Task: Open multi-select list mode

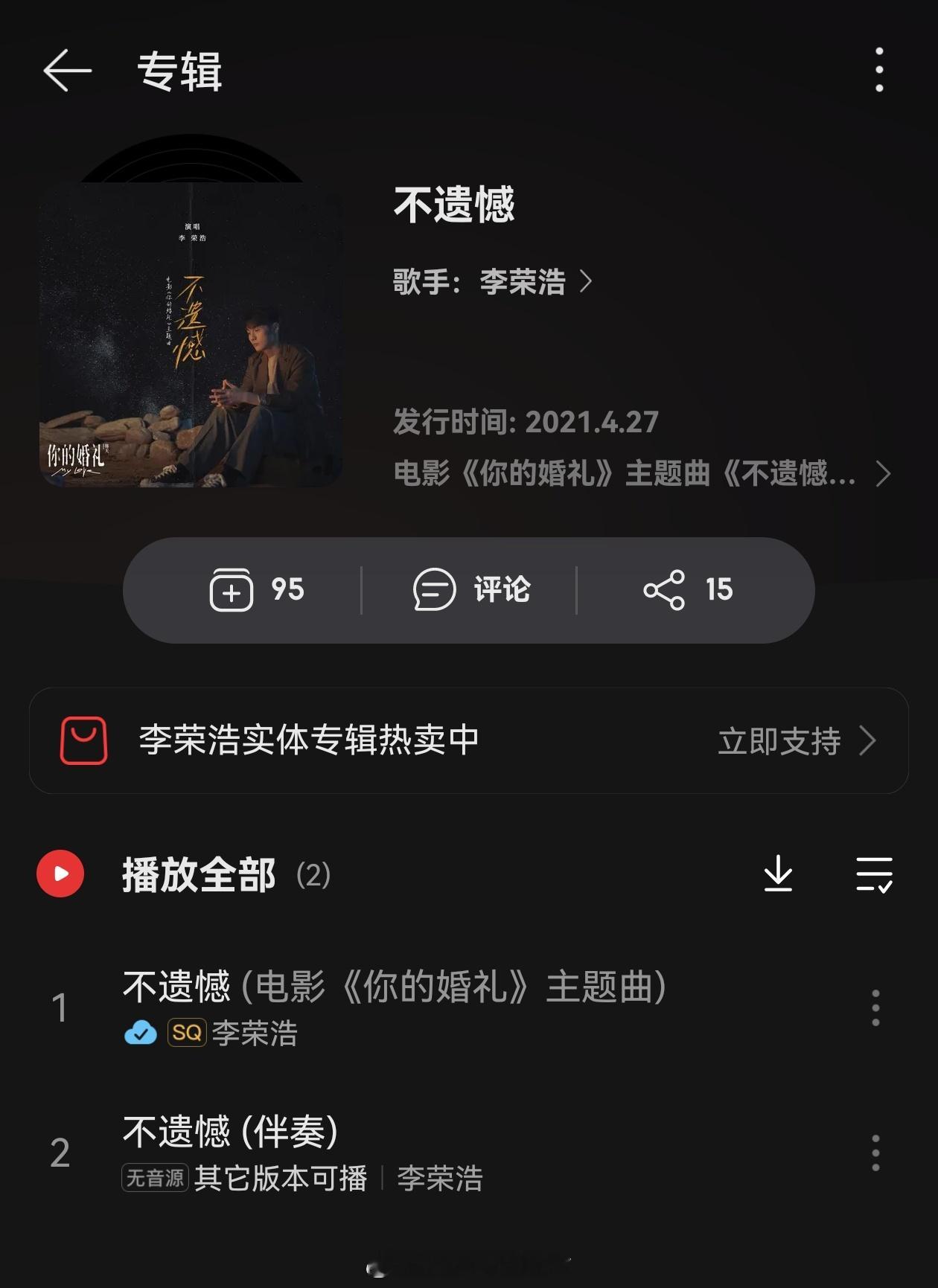Action: [874, 874]
